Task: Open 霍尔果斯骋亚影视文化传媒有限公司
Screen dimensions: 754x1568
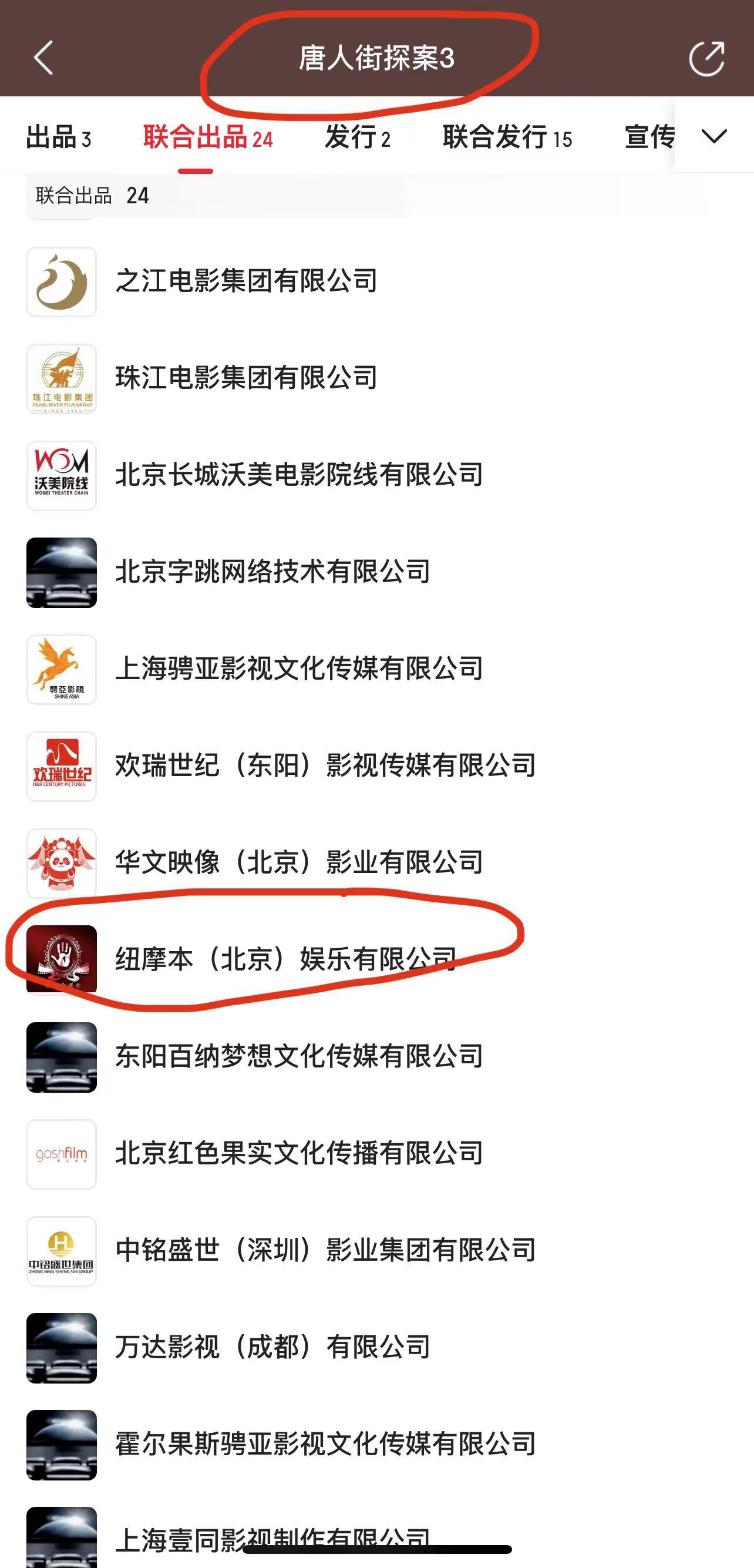Action: pyautogui.click(x=325, y=1444)
